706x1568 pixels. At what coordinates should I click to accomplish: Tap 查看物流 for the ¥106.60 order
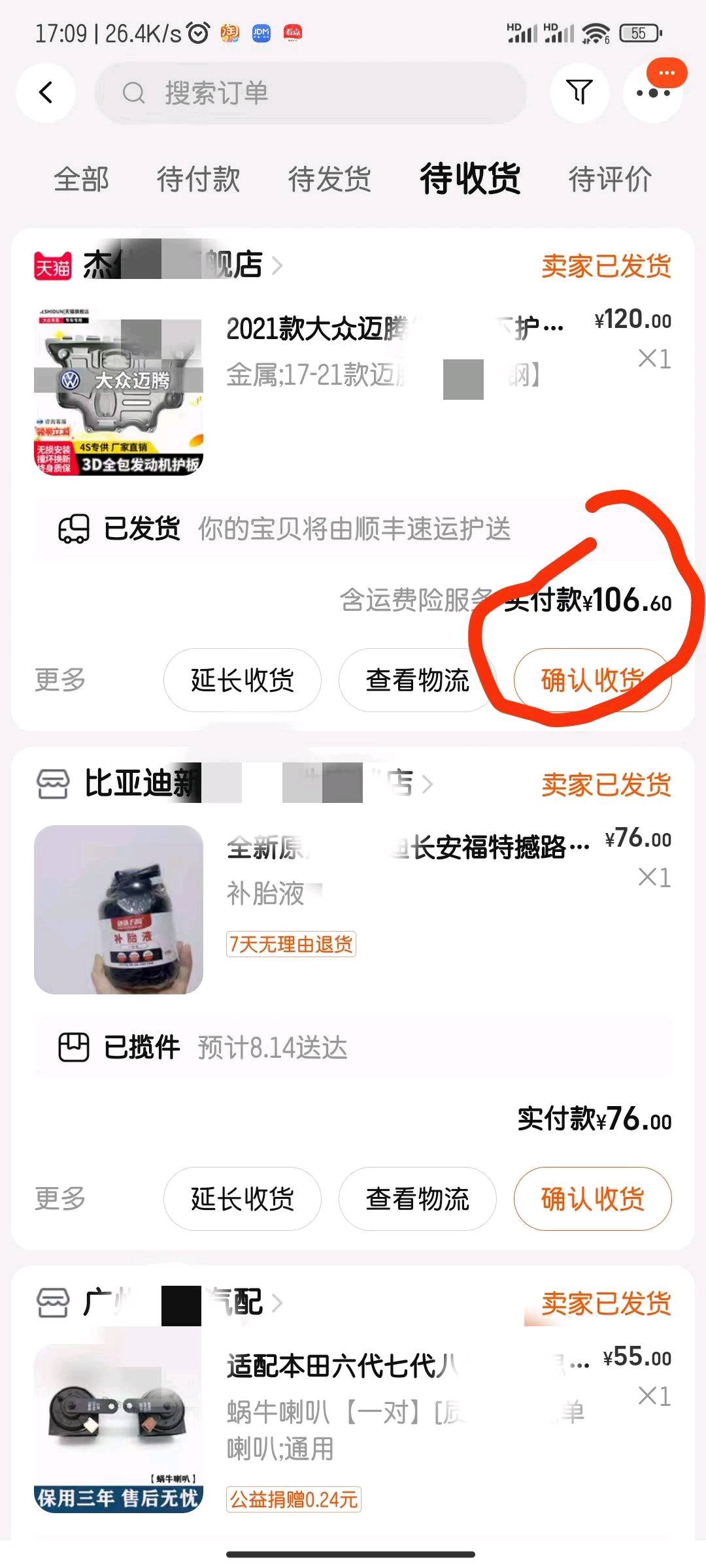tap(417, 680)
